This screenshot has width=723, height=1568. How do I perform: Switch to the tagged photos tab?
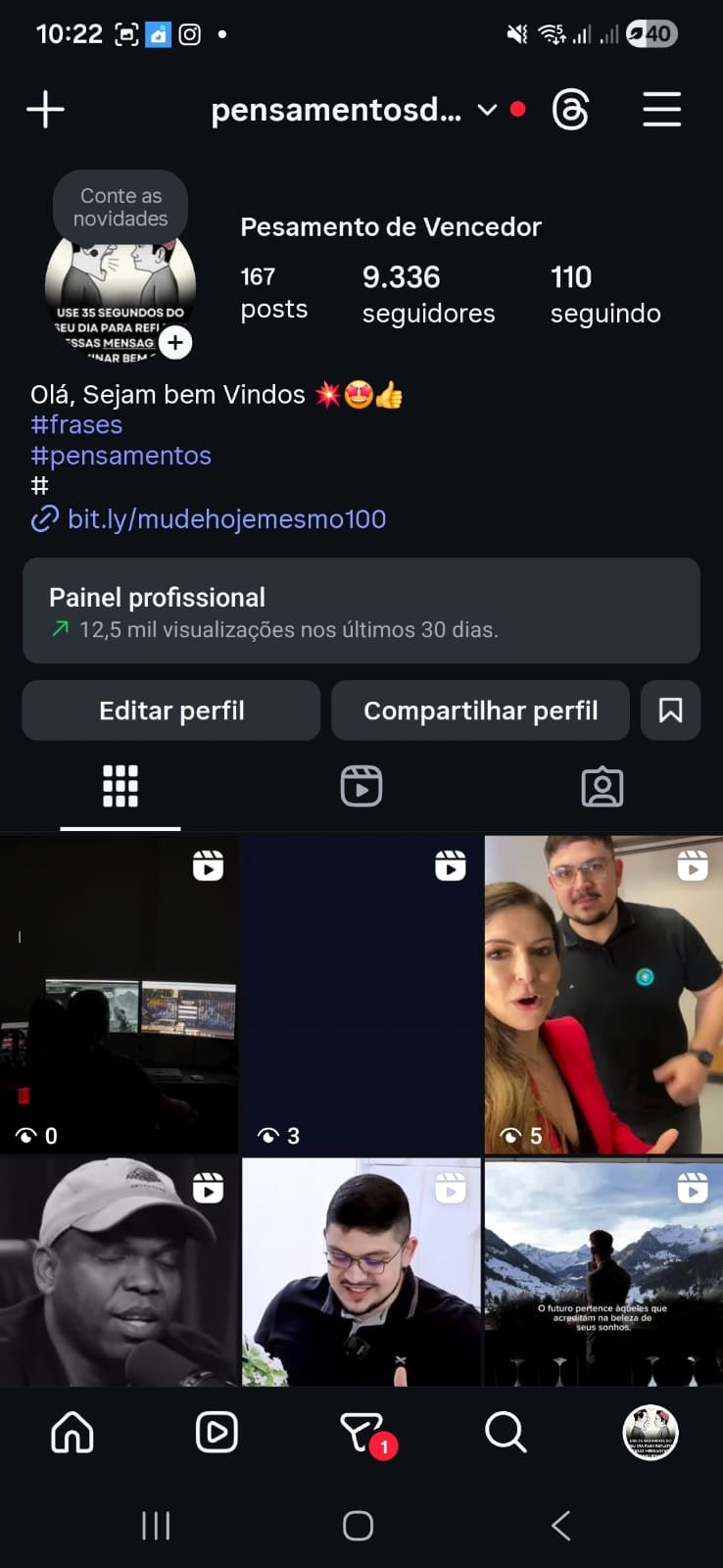[602, 786]
